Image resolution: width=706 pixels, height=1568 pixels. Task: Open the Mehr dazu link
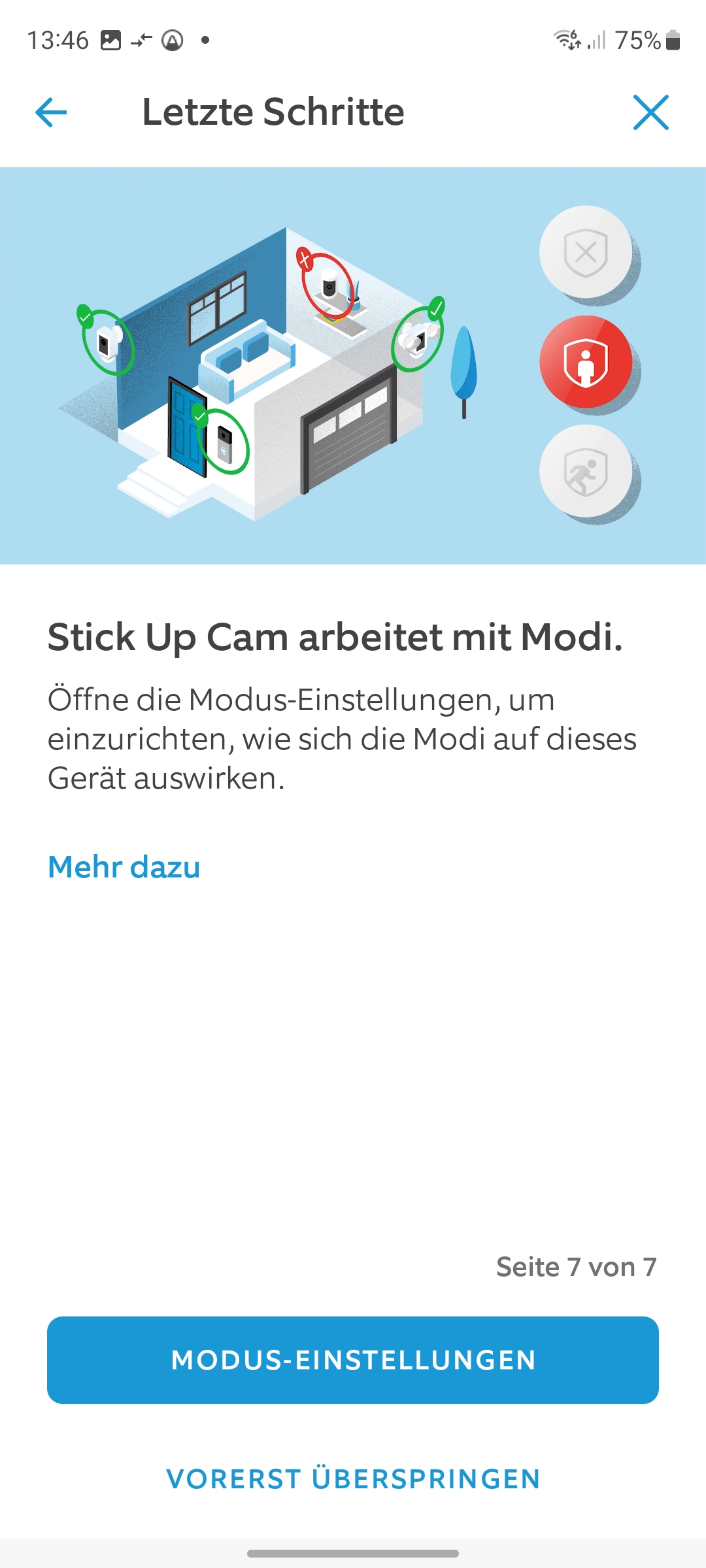click(x=124, y=867)
